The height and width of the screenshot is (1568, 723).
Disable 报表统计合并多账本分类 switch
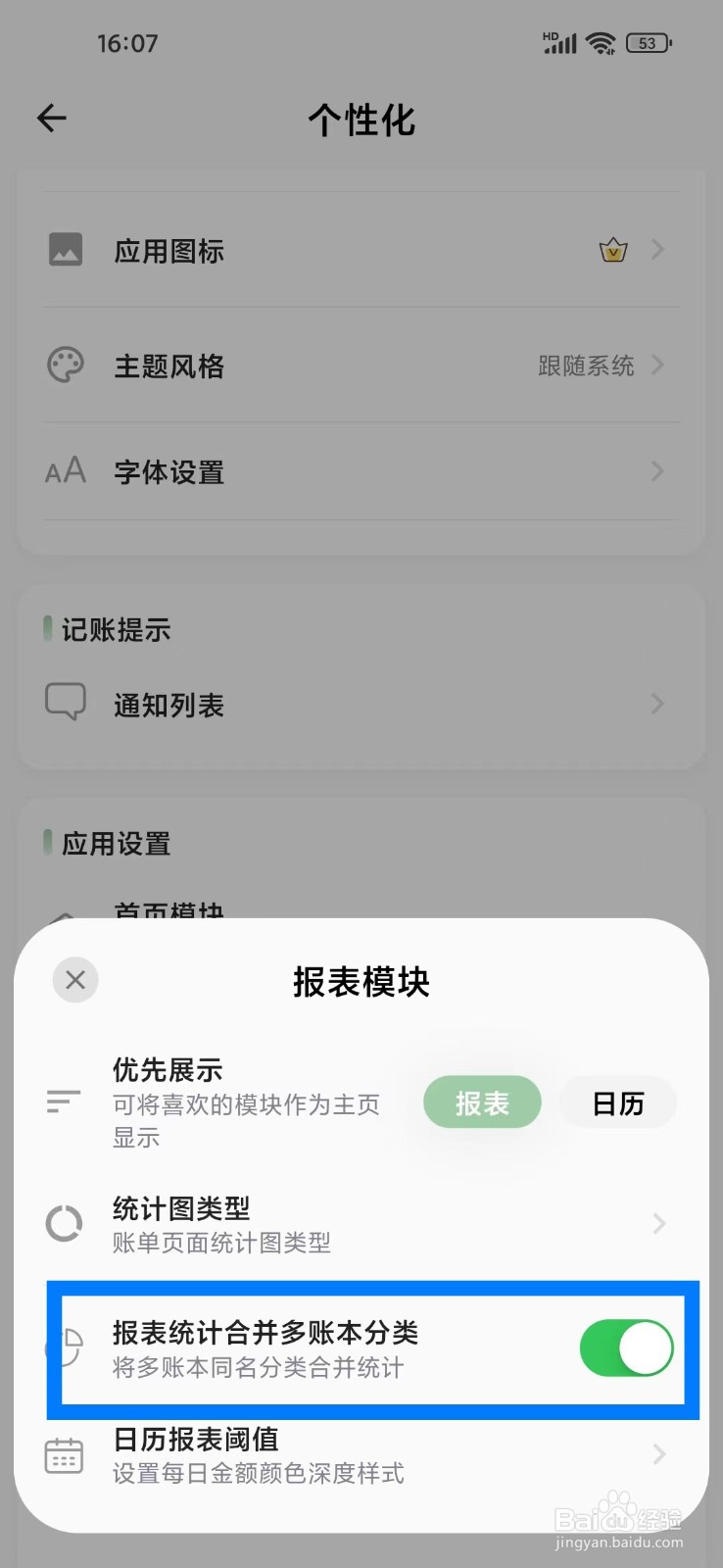coord(626,1348)
